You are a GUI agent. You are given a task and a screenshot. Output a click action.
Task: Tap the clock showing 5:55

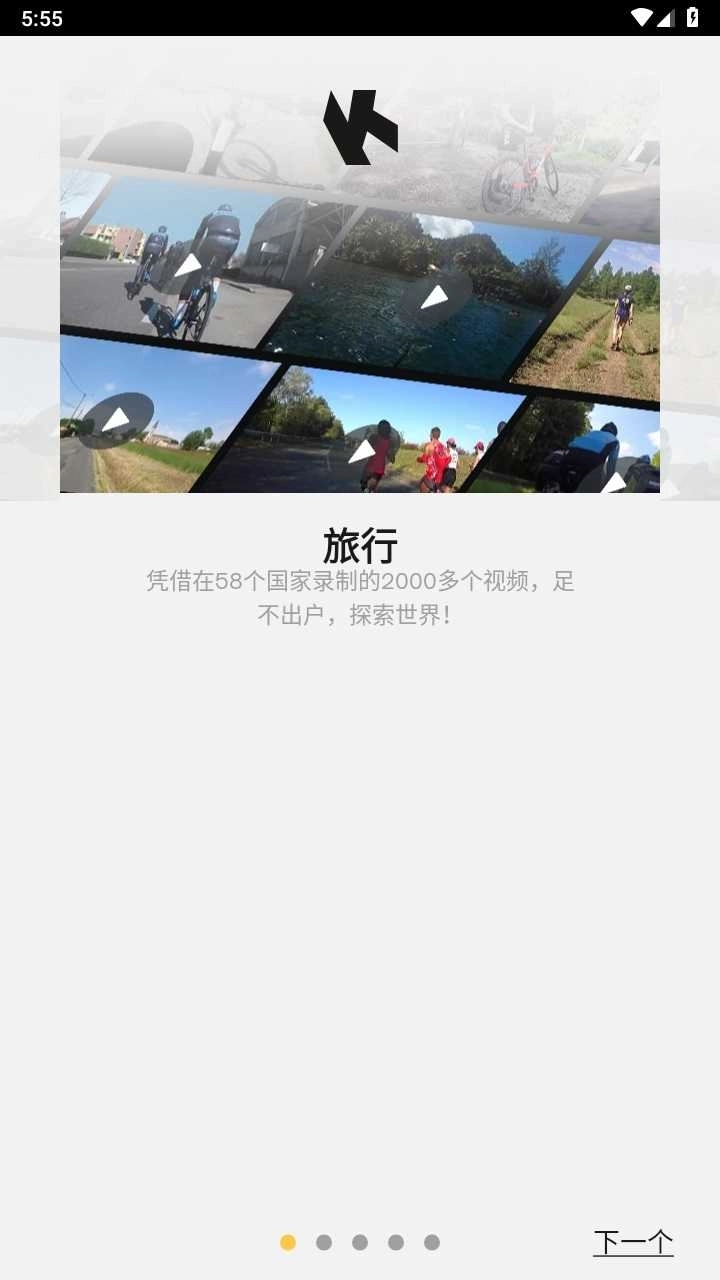tap(42, 18)
